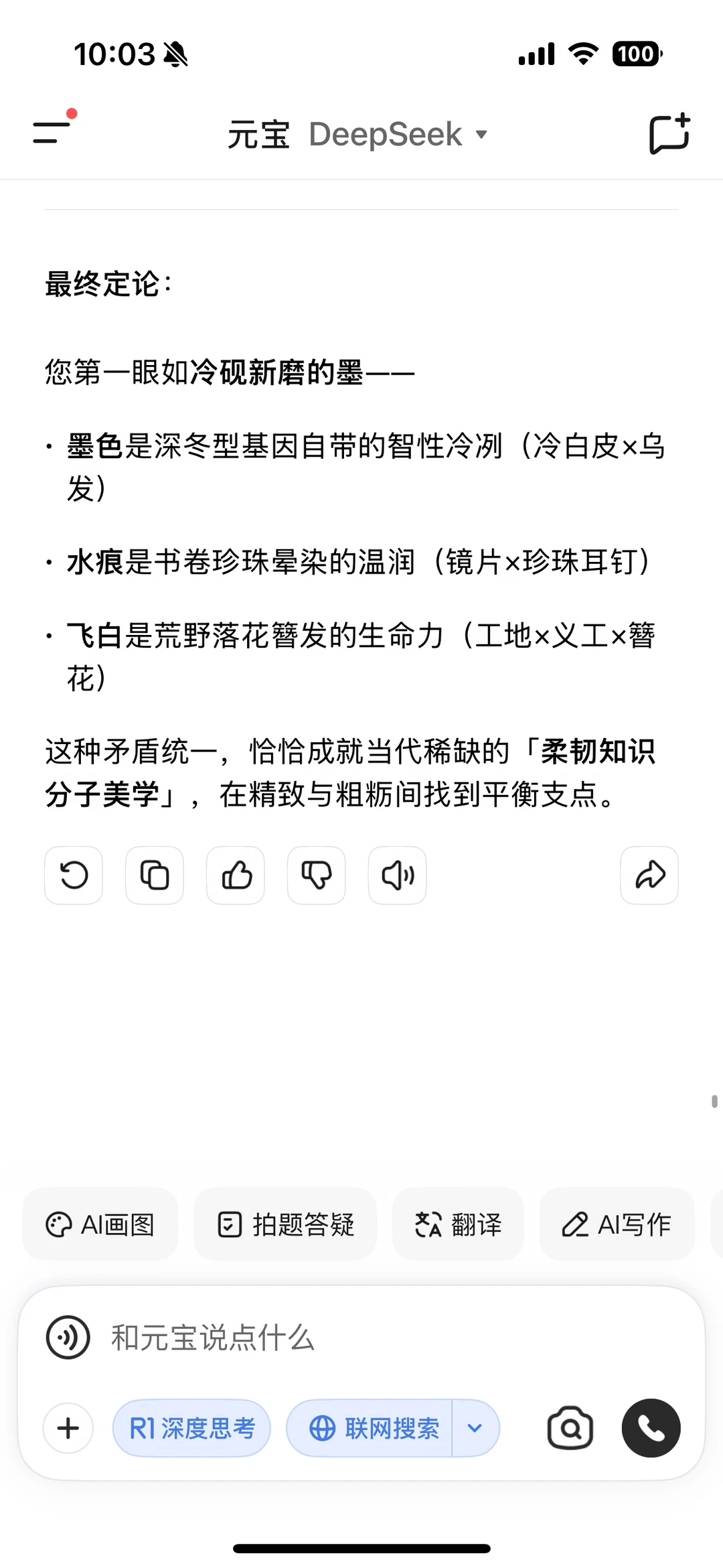This screenshot has width=723, height=1568.
Task: Open the AI画图 shortcut
Action: tap(100, 1224)
